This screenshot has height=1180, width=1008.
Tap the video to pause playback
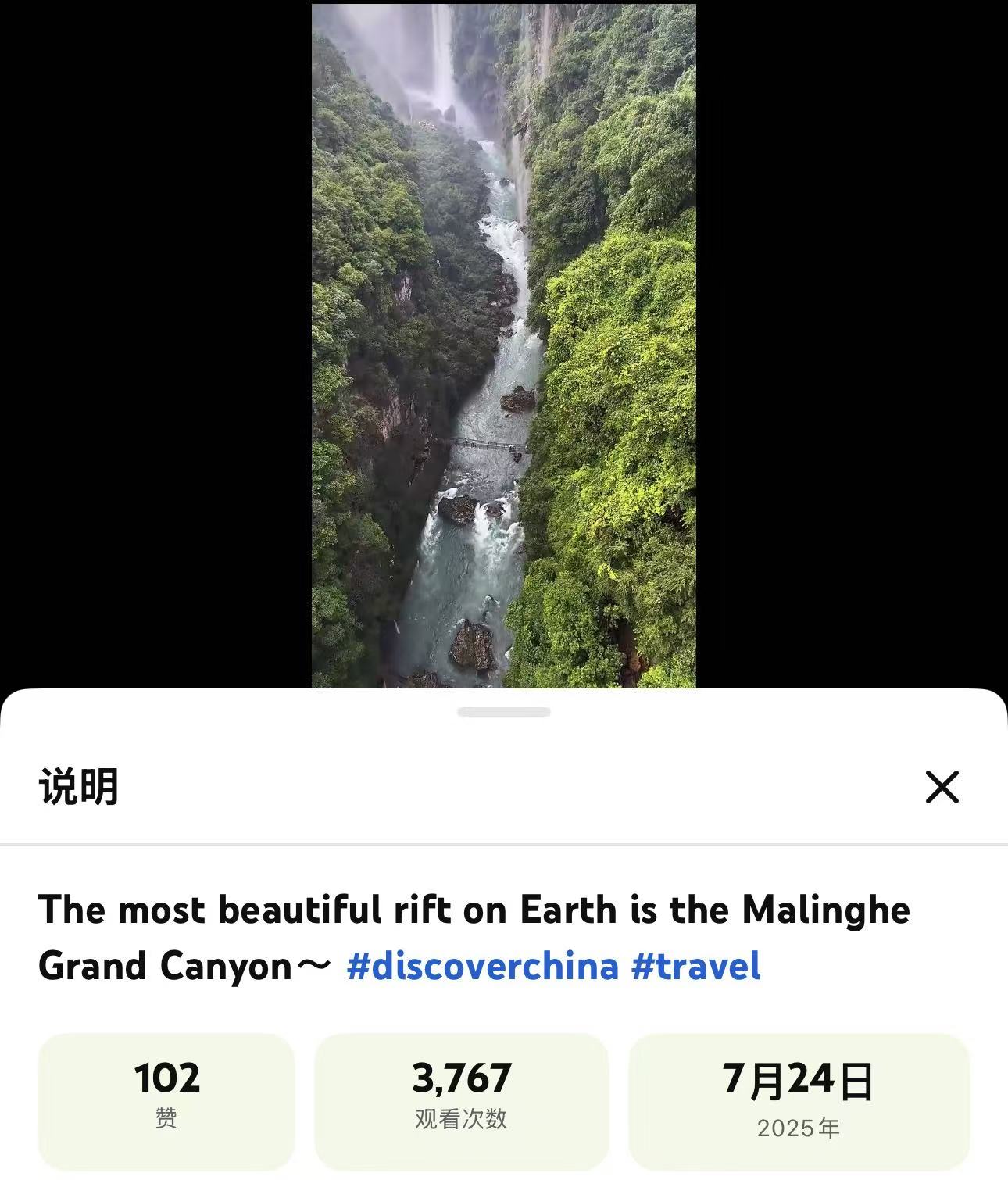point(504,344)
